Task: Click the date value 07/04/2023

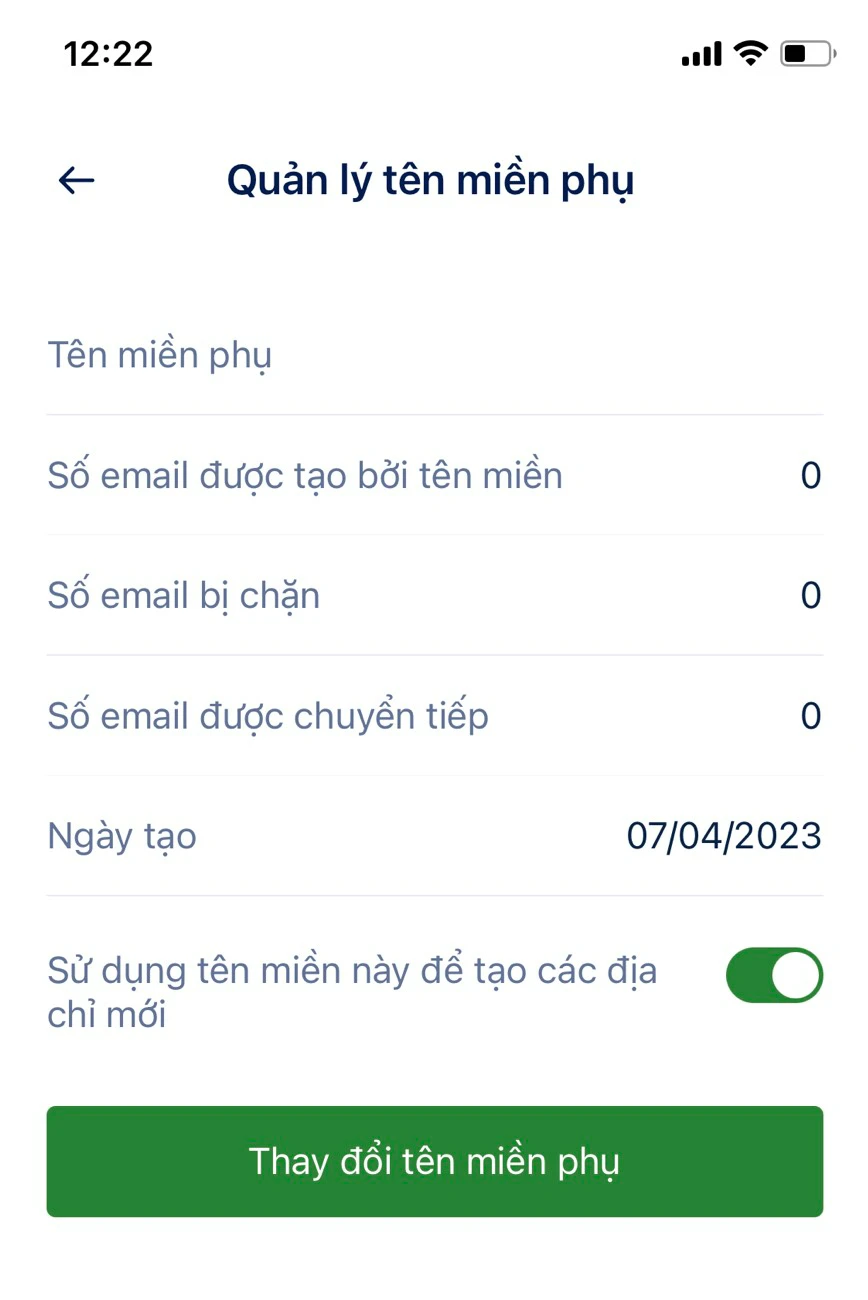Action: coord(726,835)
